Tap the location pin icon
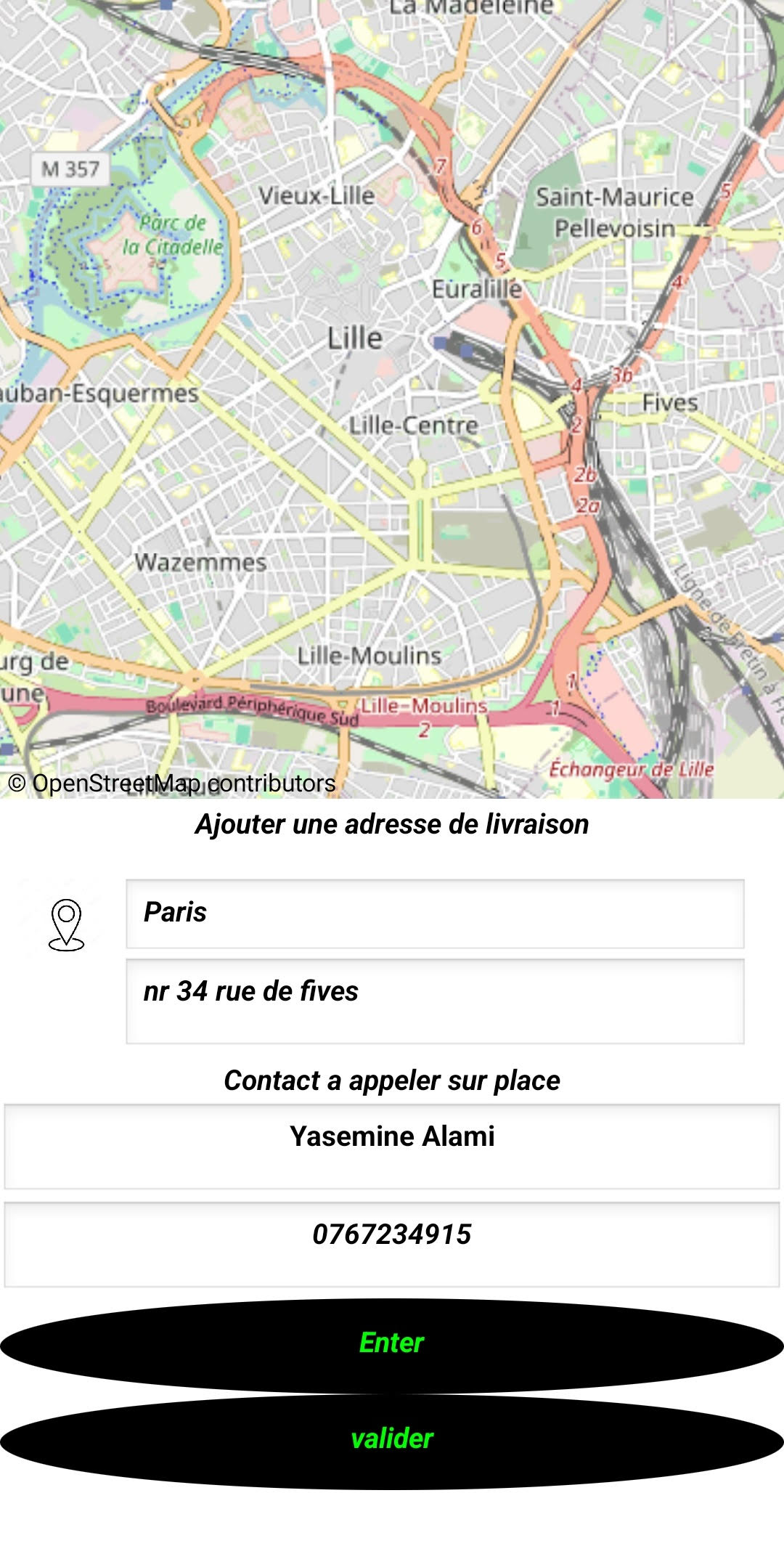Screen dimensions: 784x1546 [x=66, y=924]
